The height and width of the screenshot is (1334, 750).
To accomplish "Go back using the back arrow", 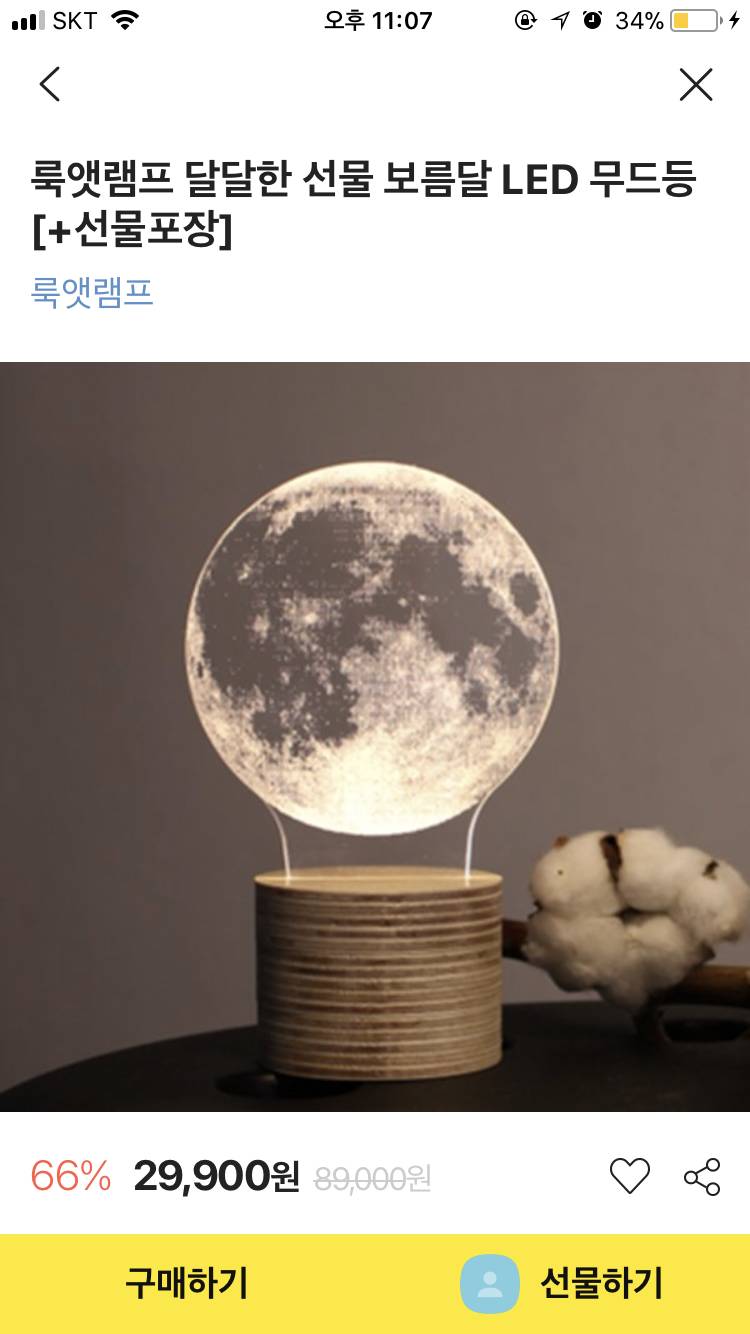I will pos(49,84).
